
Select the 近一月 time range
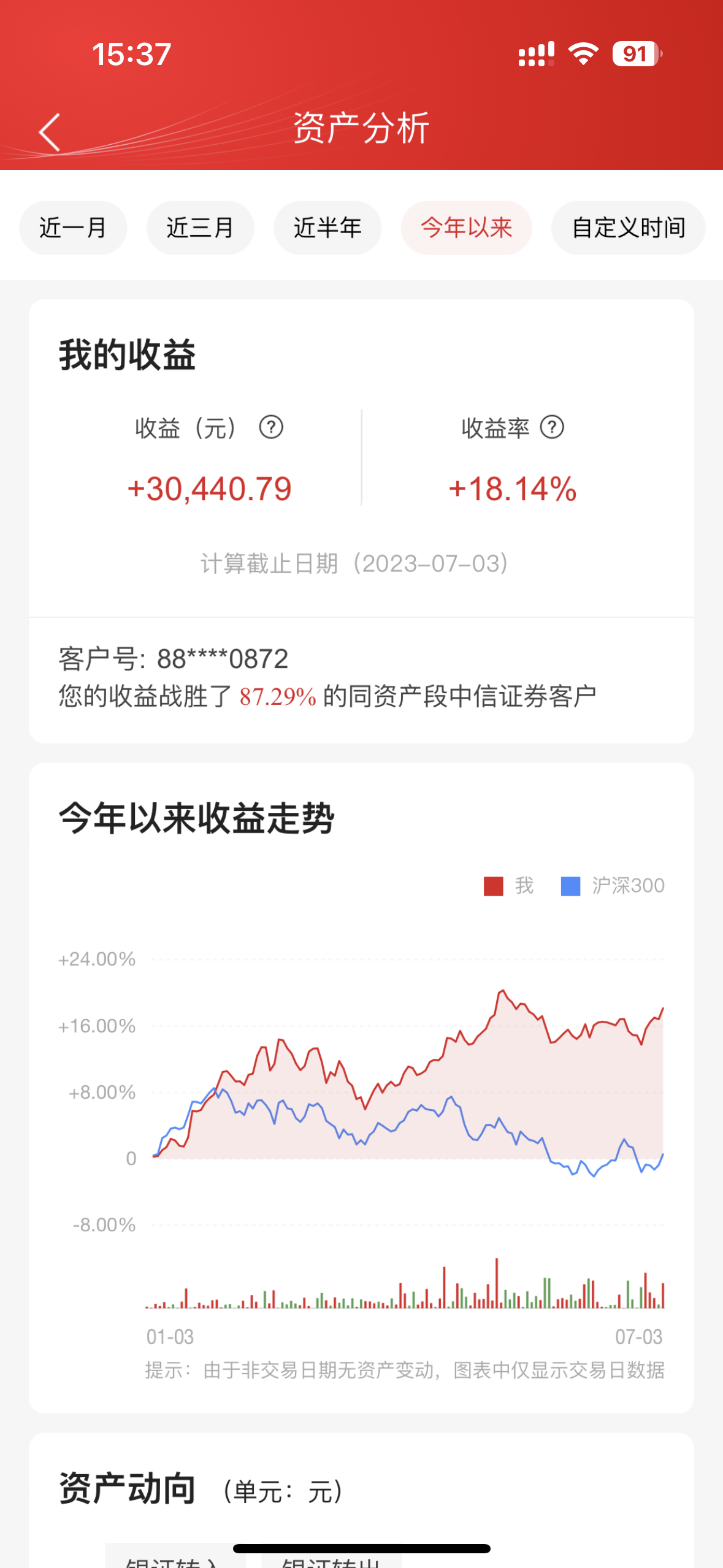coord(73,228)
